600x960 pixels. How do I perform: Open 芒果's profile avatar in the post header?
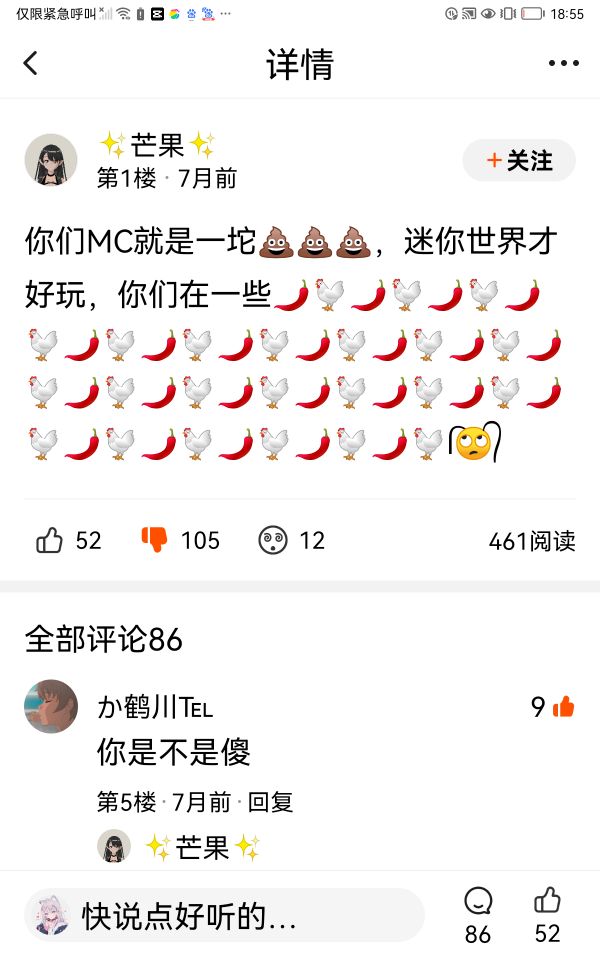click(x=51, y=160)
